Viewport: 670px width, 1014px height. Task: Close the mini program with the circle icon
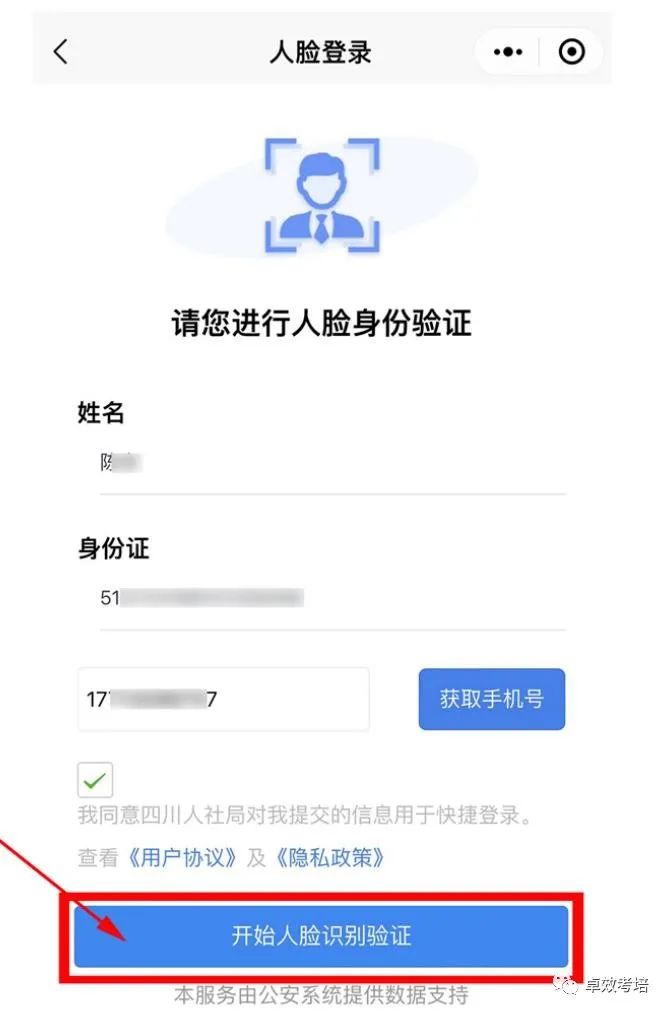click(x=571, y=52)
